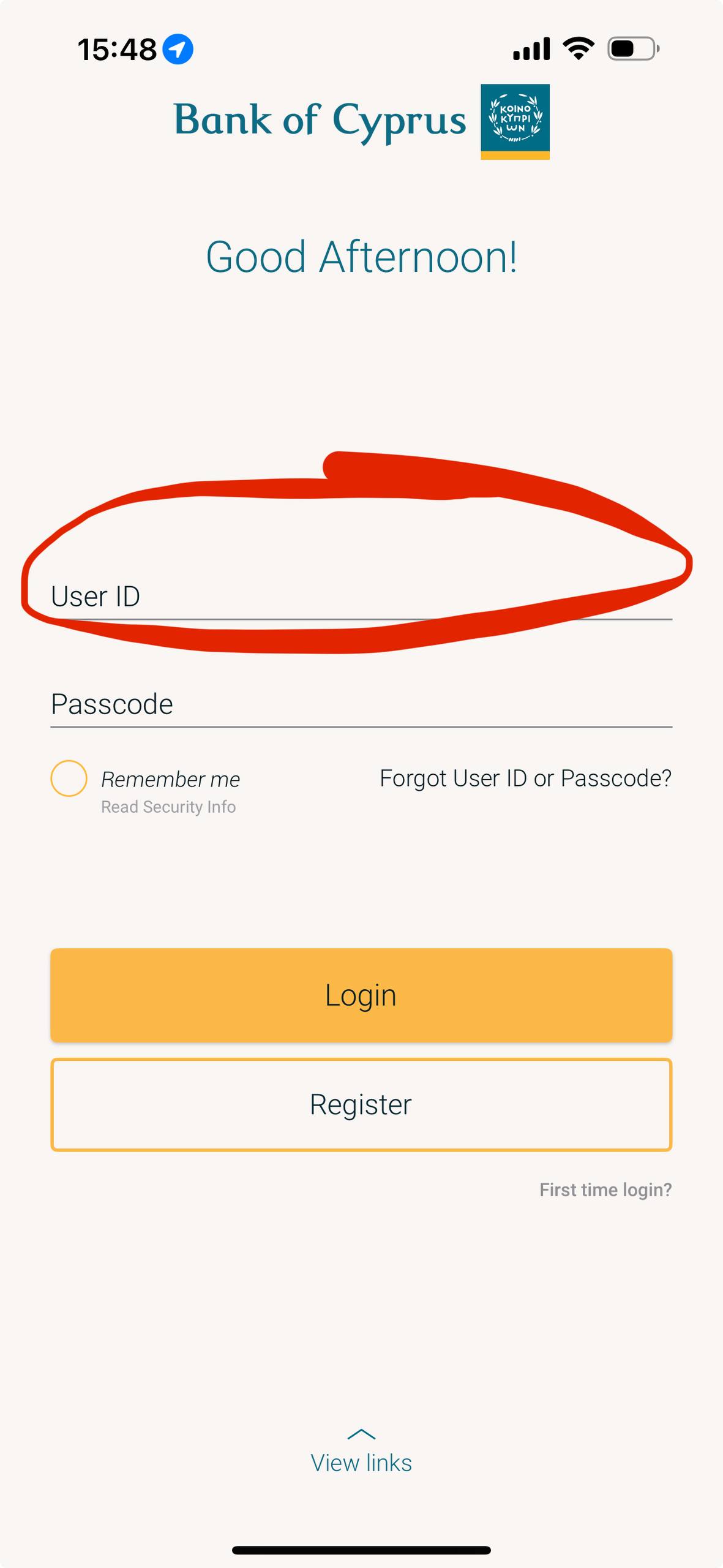Open Forgot User ID or Passcode
Viewport: 723px width, 1568px height.
pyautogui.click(x=525, y=778)
